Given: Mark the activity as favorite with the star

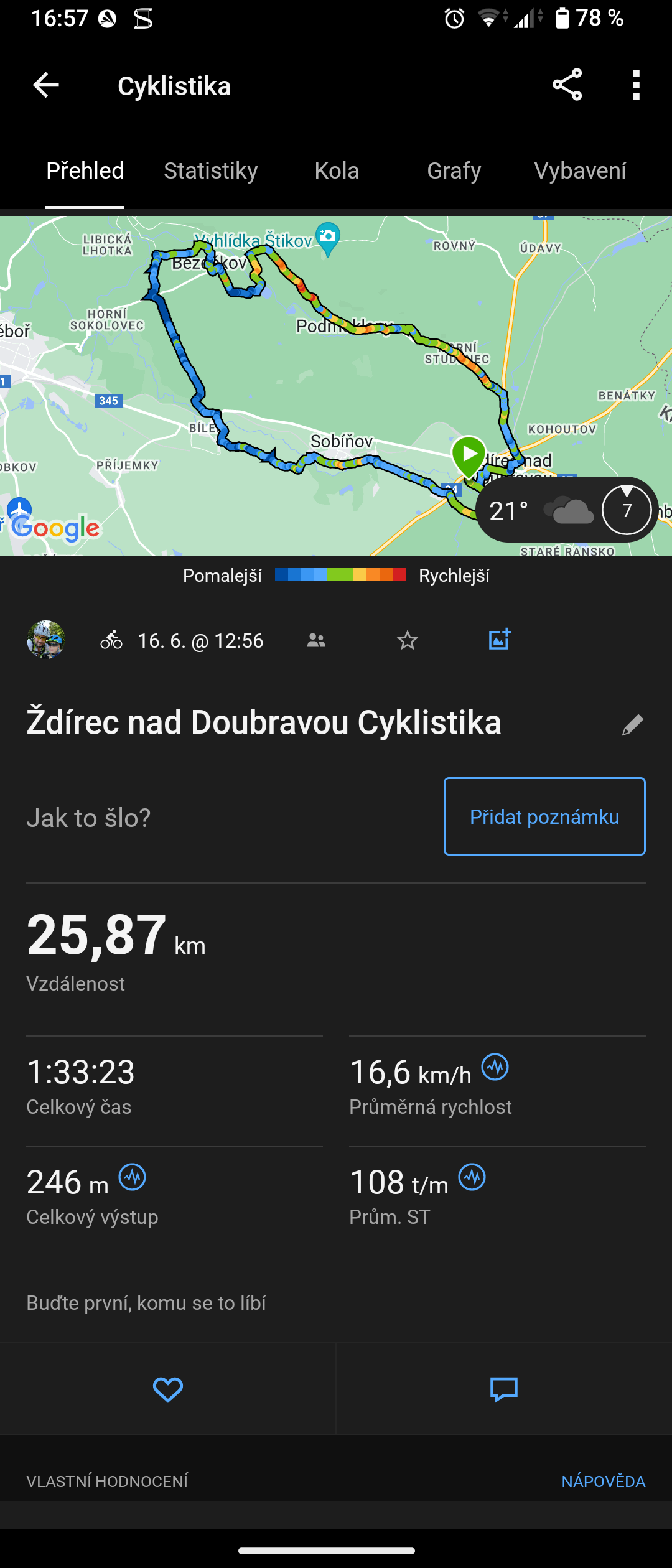Looking at the screenshot, I should [x=408, y=640].
